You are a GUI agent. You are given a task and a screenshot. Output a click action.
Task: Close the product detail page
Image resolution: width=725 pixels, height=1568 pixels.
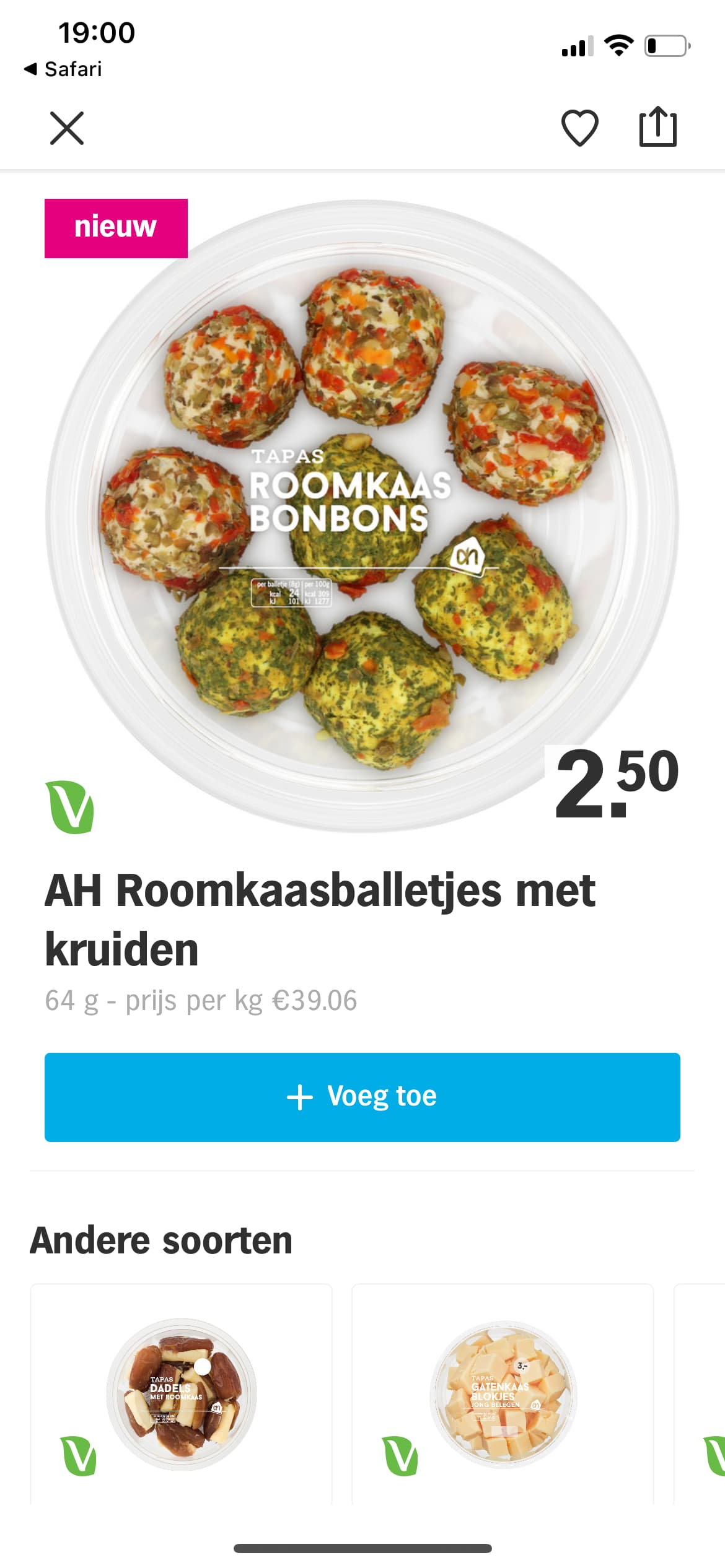point(67,128)
